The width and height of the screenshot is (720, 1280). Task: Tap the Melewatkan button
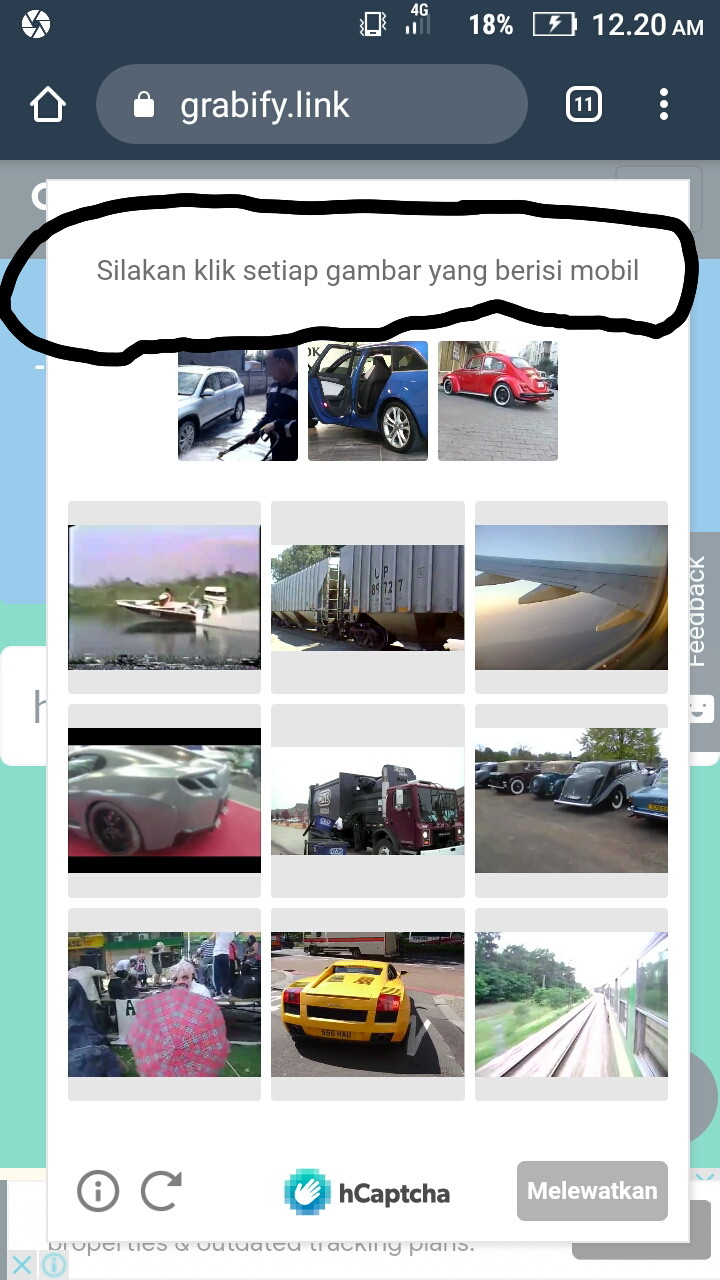point(592,1191)
